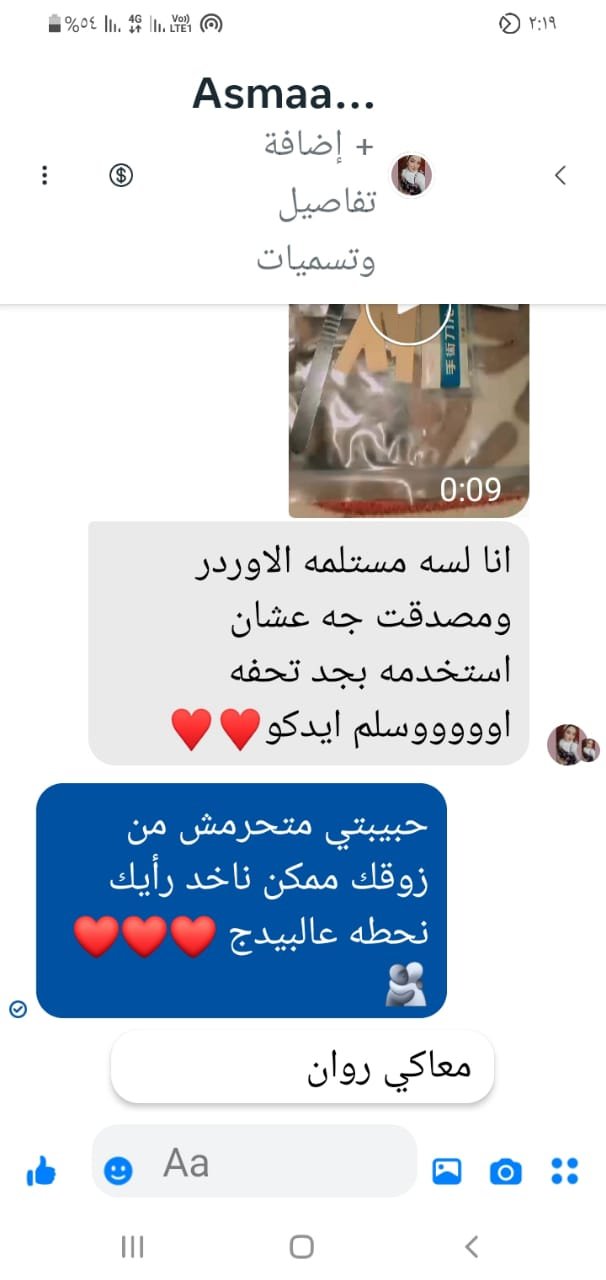Play the 0:09 video message
Screen dimensions: 606x1280
click(x=408, y=410)
